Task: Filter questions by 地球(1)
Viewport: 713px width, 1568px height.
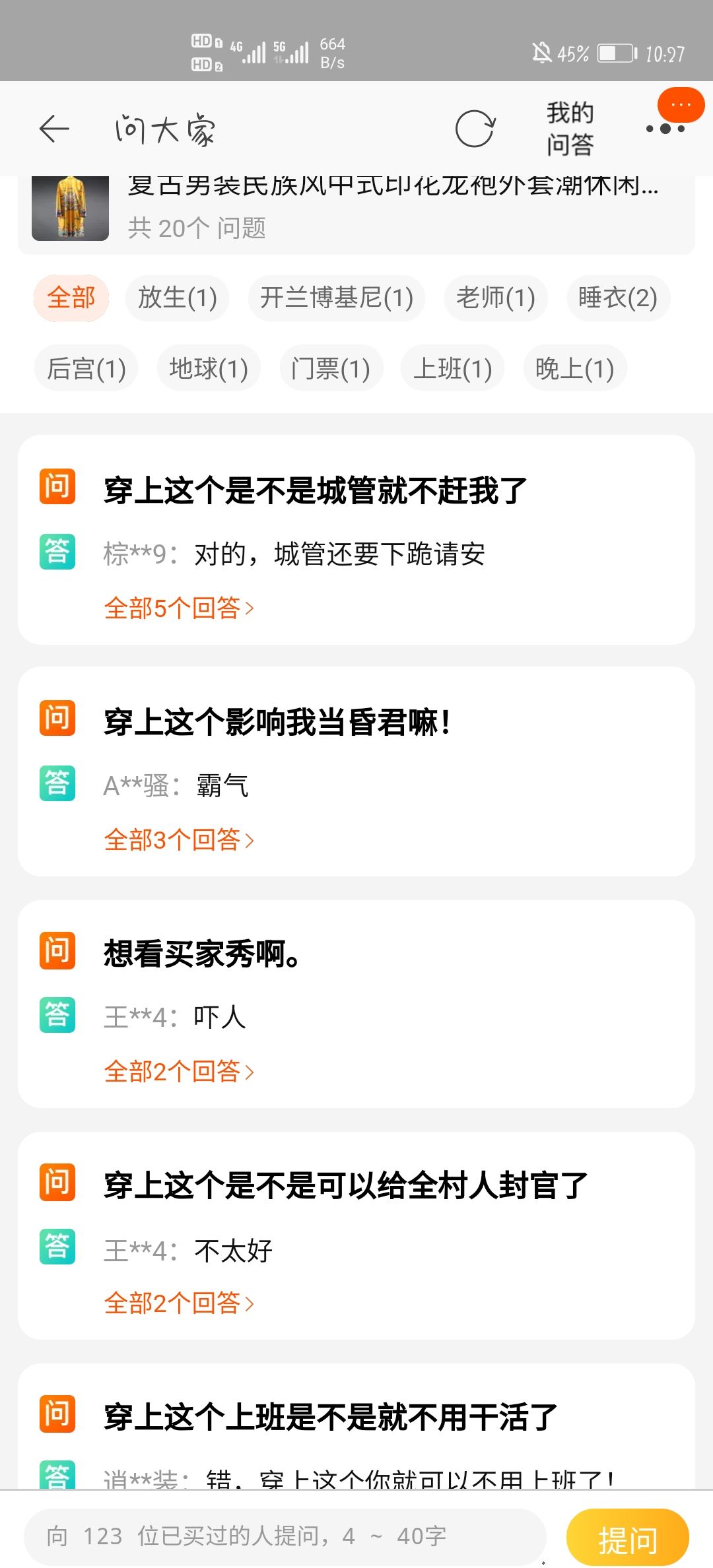Action: pos(209,368)
